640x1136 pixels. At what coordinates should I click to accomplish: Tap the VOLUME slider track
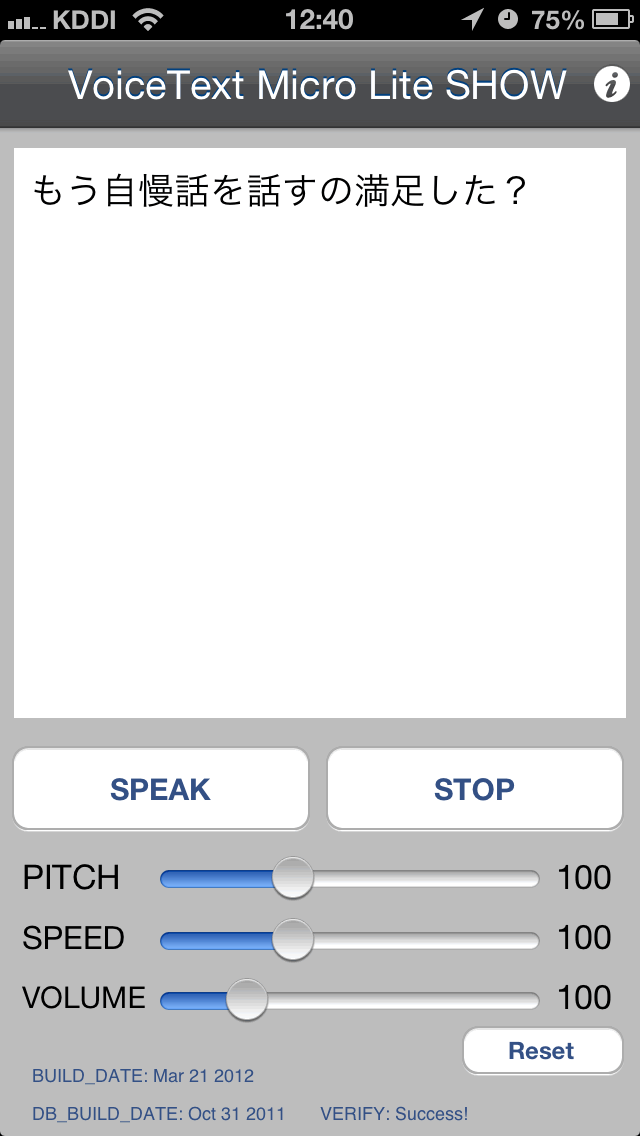pyautogui.click(x=349, y=1000)
